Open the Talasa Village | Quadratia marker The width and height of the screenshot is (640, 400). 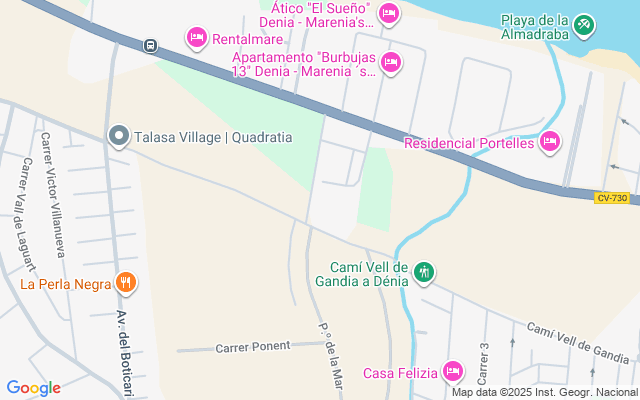click(x=119, y=136)
